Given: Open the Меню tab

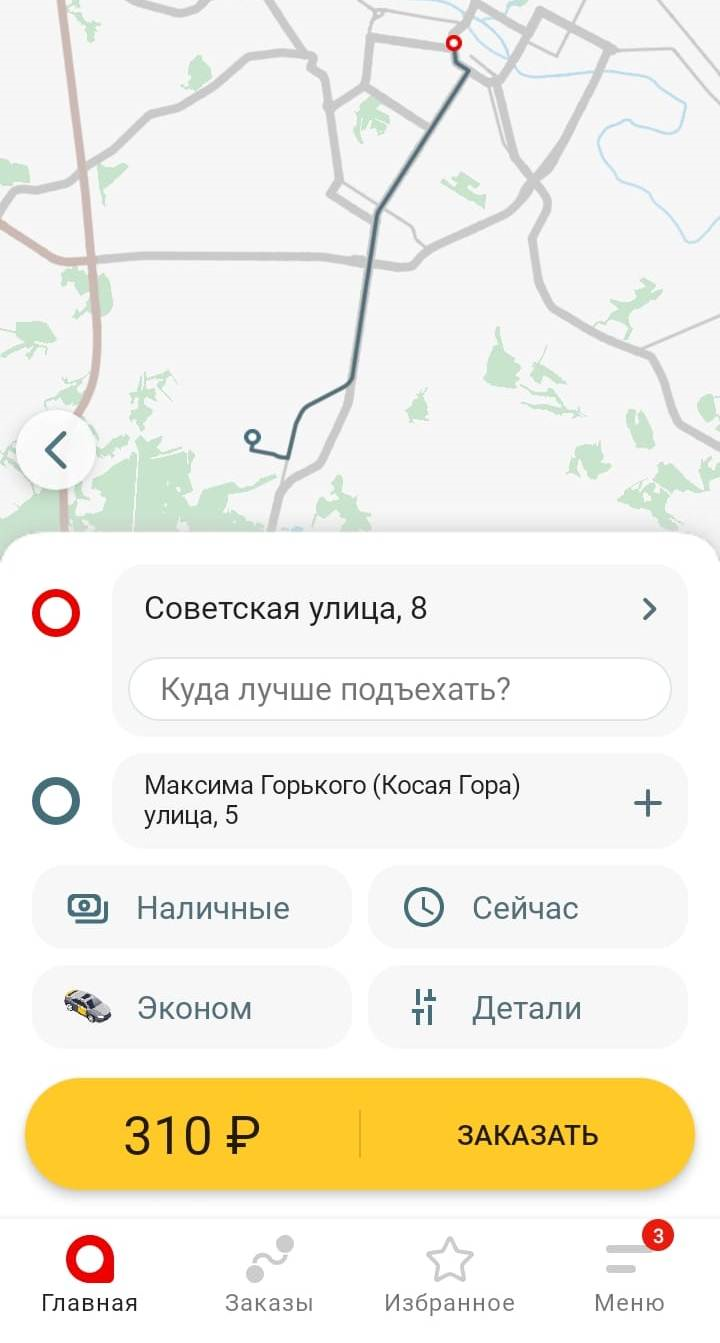Looking at the screenshot, I should pyautogui.click(x=629, y=1274).
